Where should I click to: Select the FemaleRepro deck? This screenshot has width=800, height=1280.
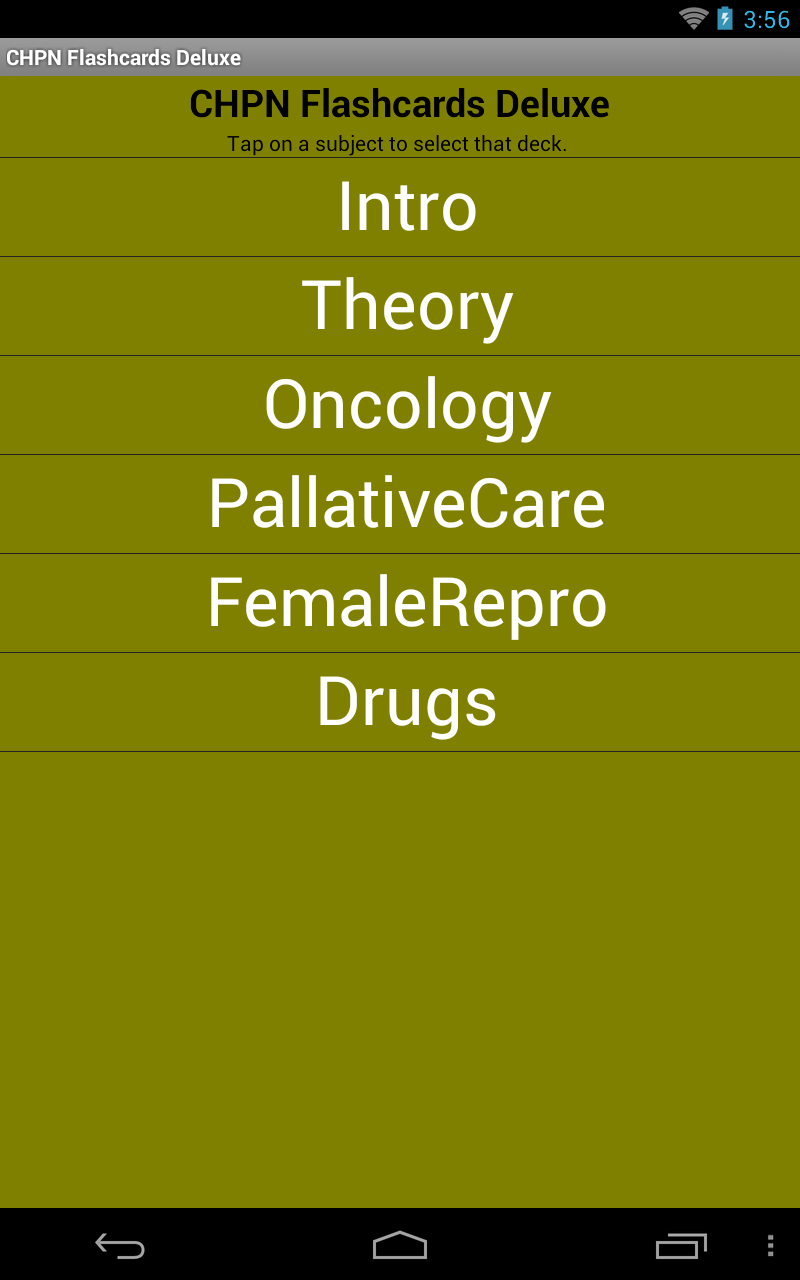pos(400,602)
